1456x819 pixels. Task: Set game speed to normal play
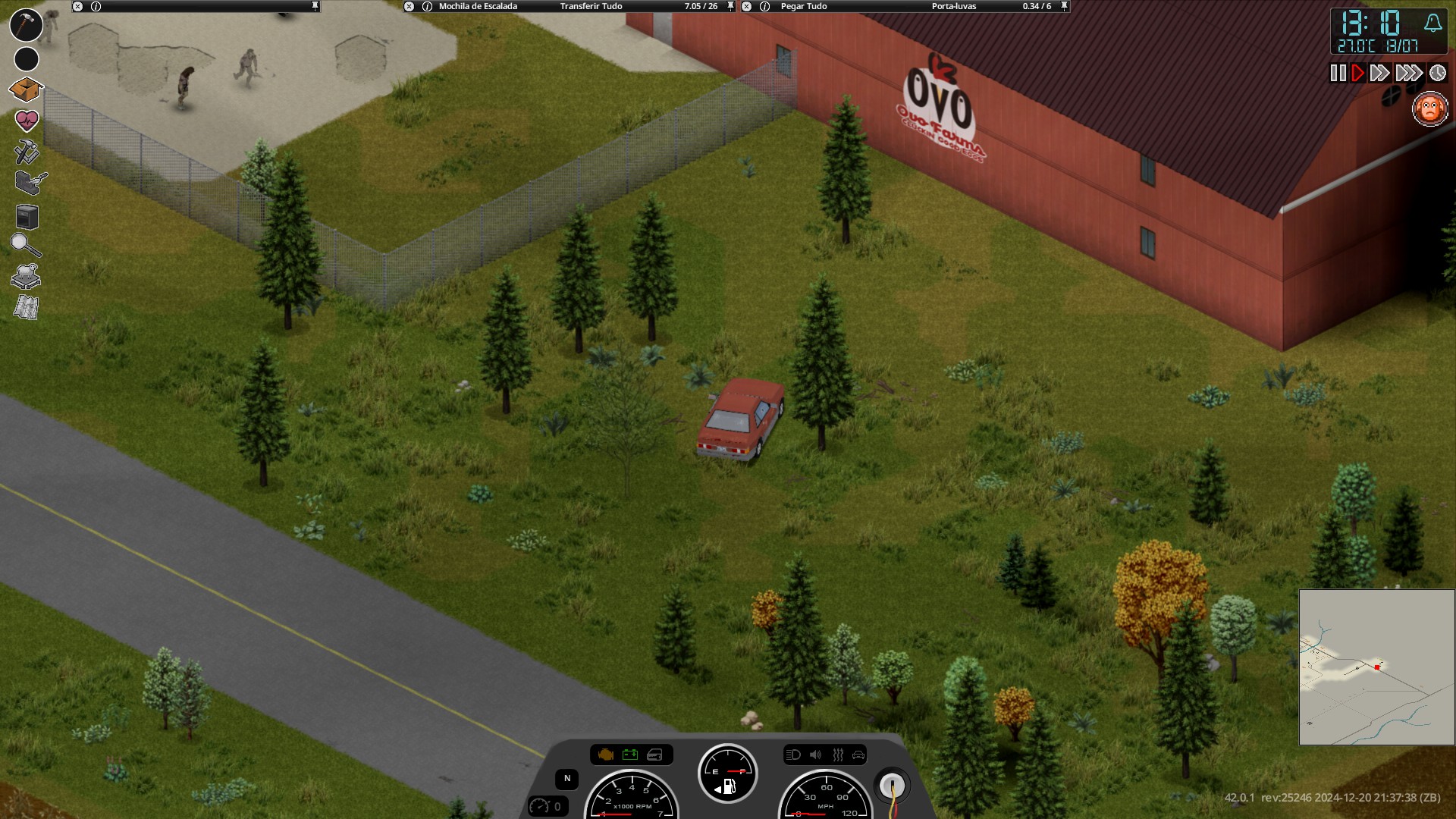click(x=1357, y=73)
